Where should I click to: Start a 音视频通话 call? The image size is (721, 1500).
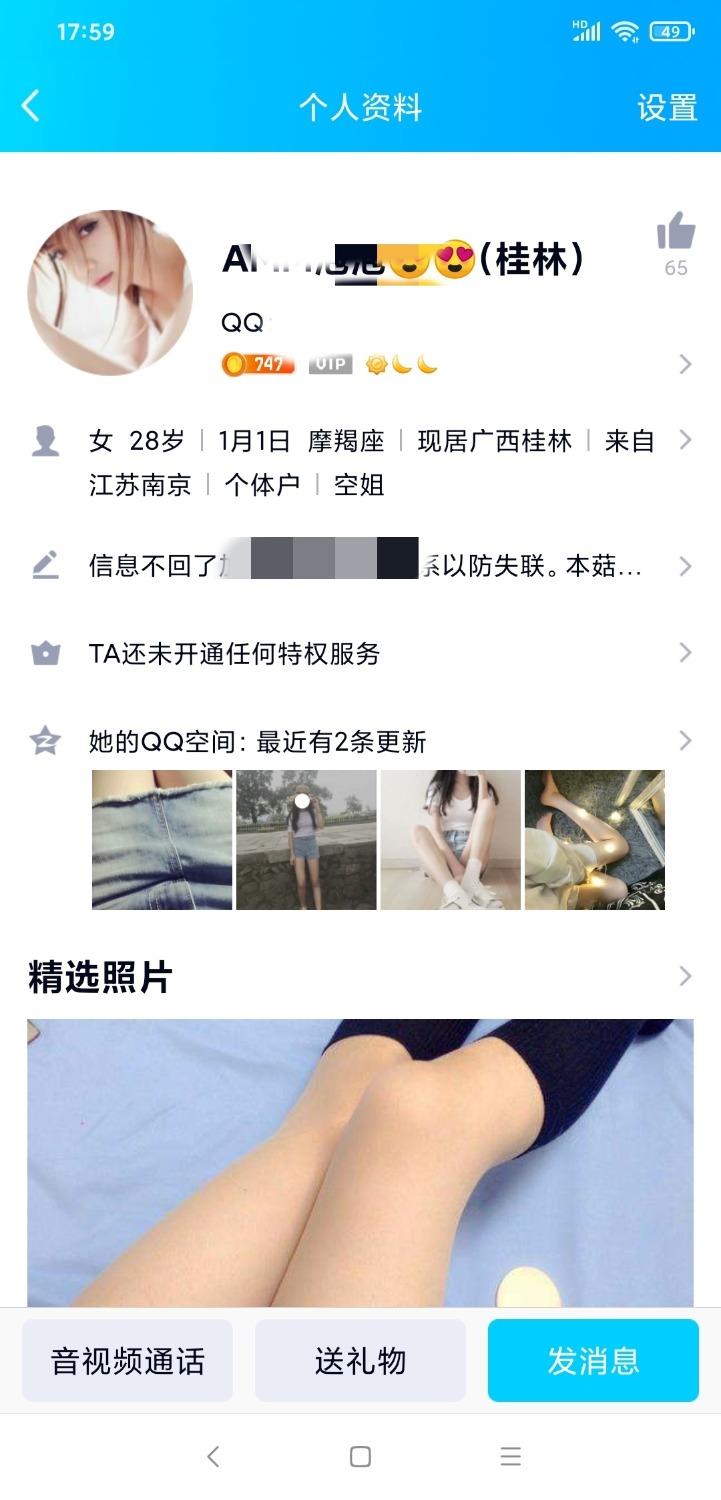(127, 1361)
